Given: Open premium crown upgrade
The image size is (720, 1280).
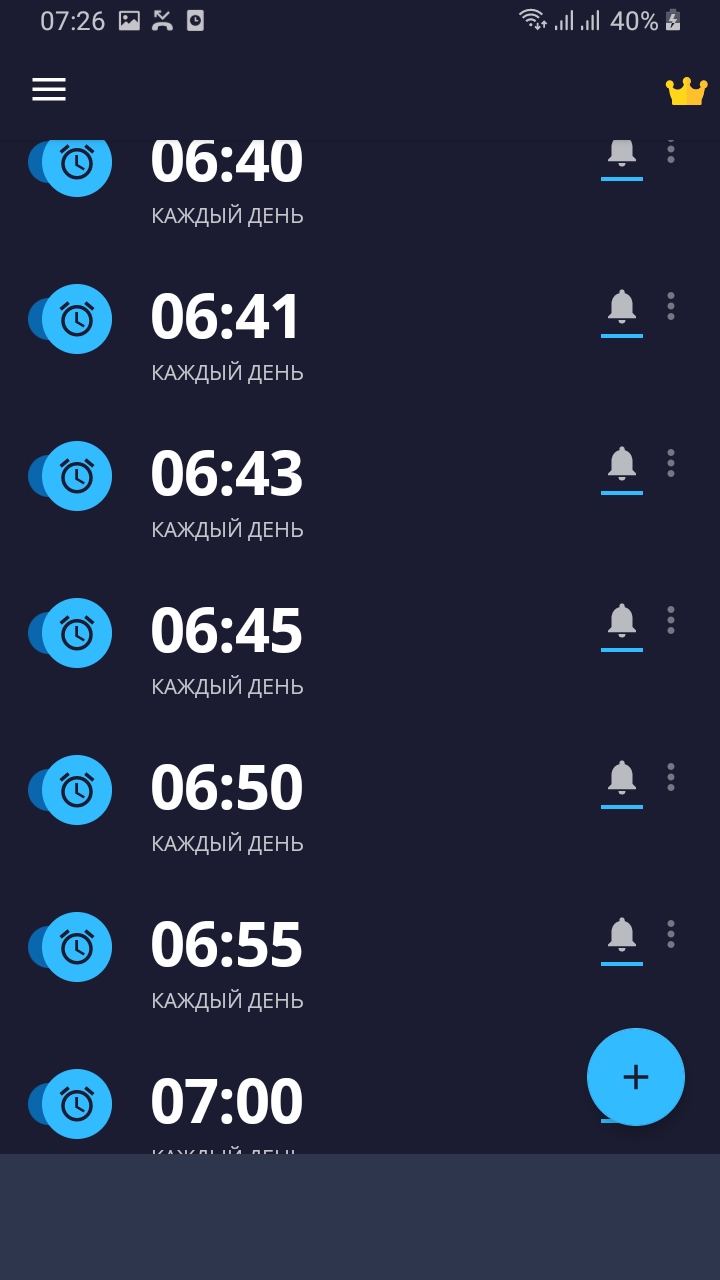Looking at the screenshot, I should (x=686, y=92).
